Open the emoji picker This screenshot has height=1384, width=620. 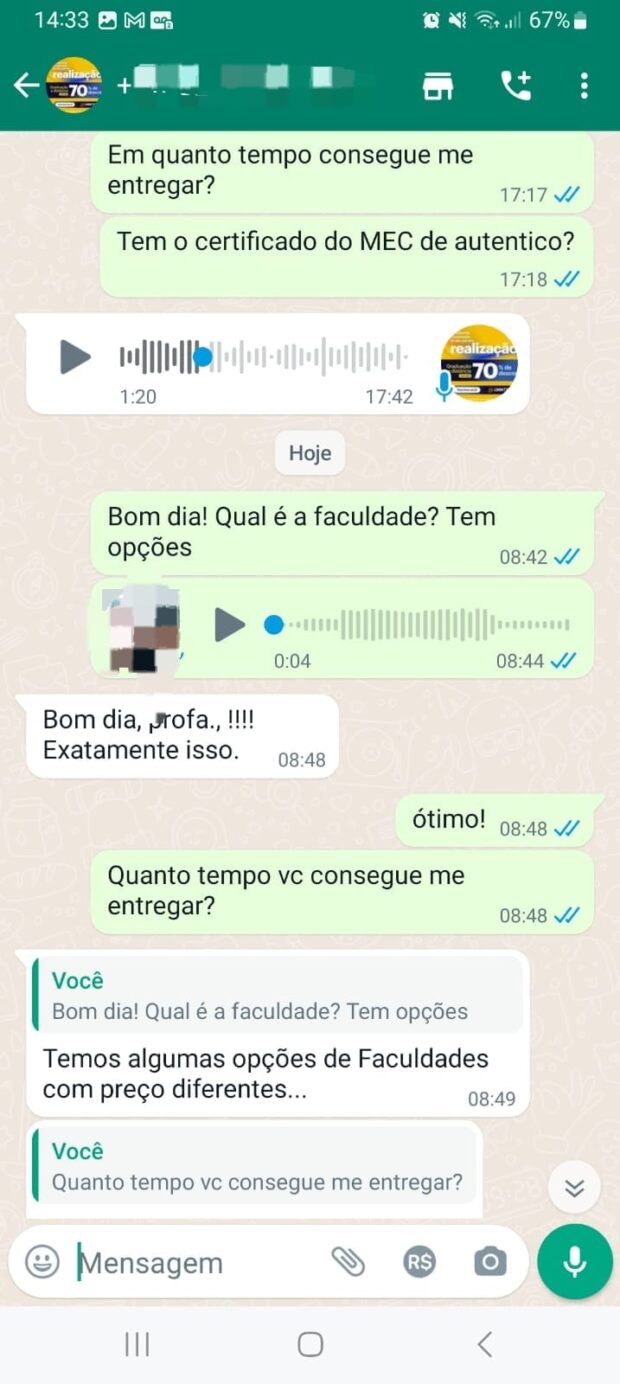point(42,1262)
